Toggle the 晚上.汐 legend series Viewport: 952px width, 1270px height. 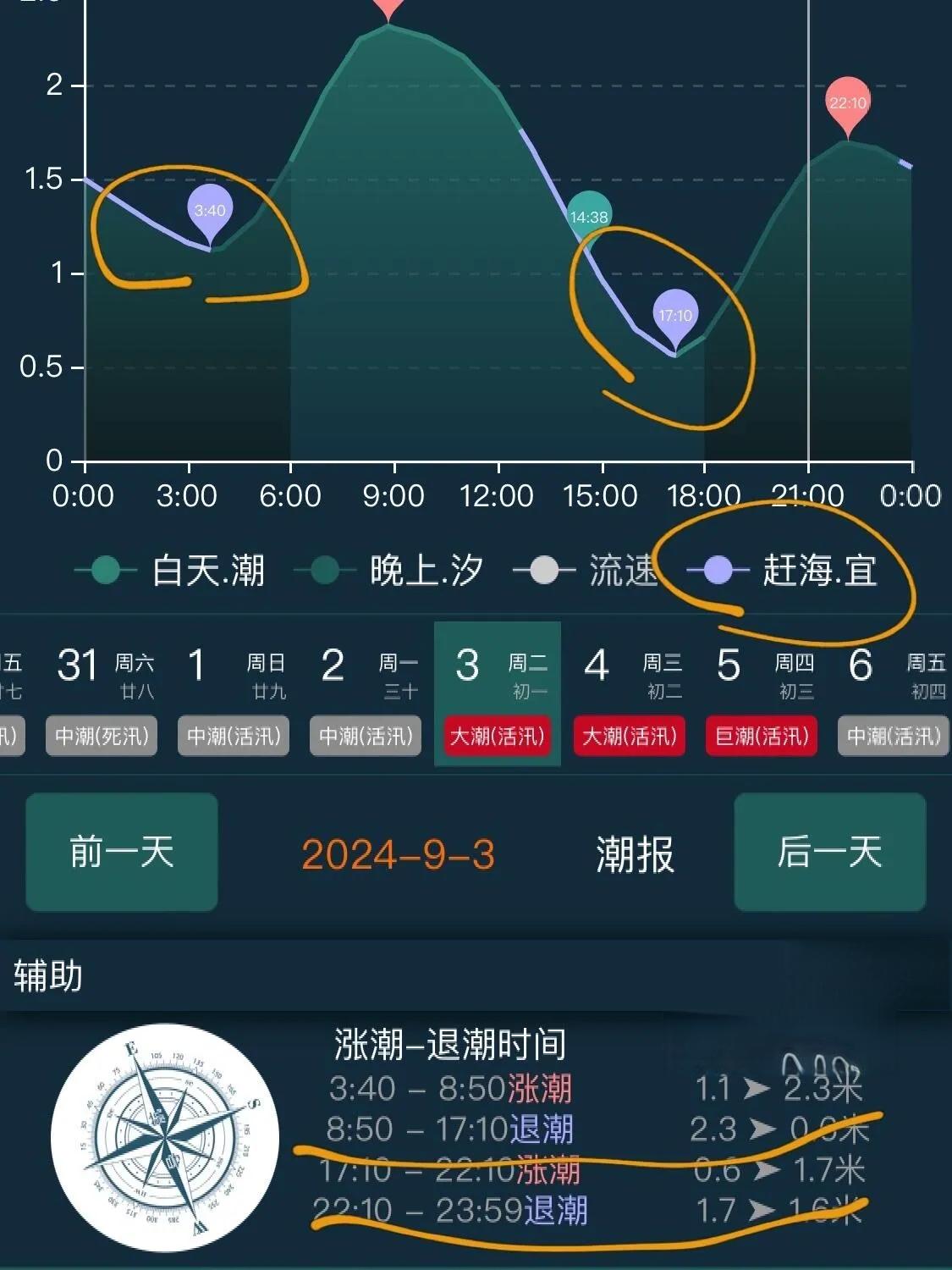coord(391,571)
